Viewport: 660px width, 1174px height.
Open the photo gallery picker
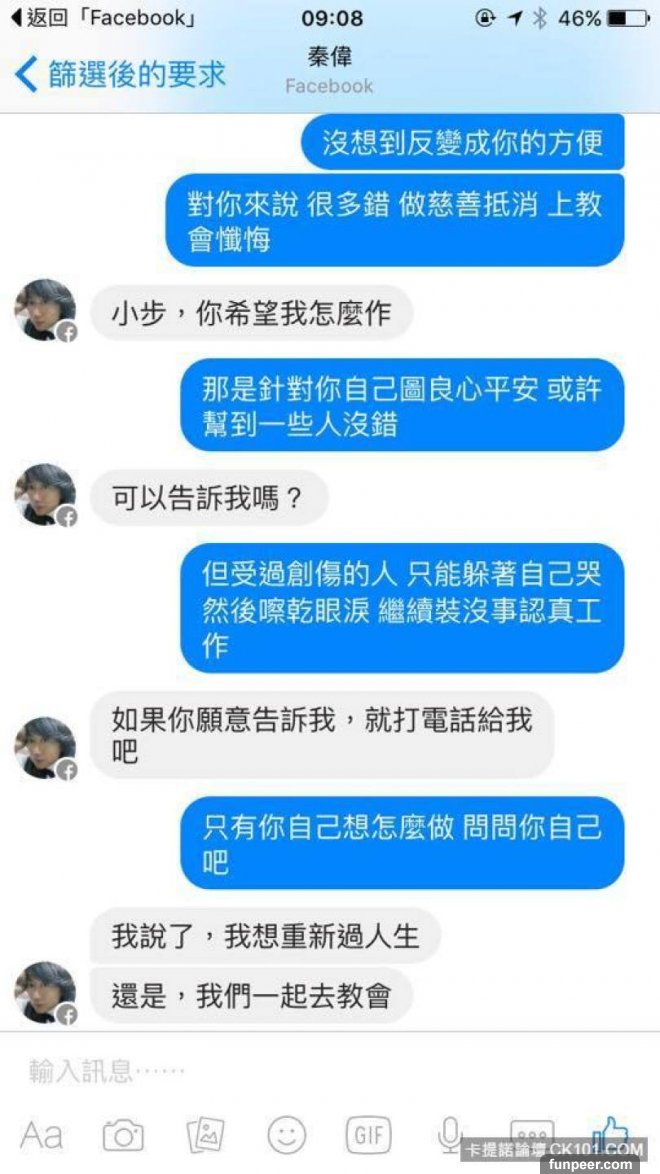coord(205,1135)
